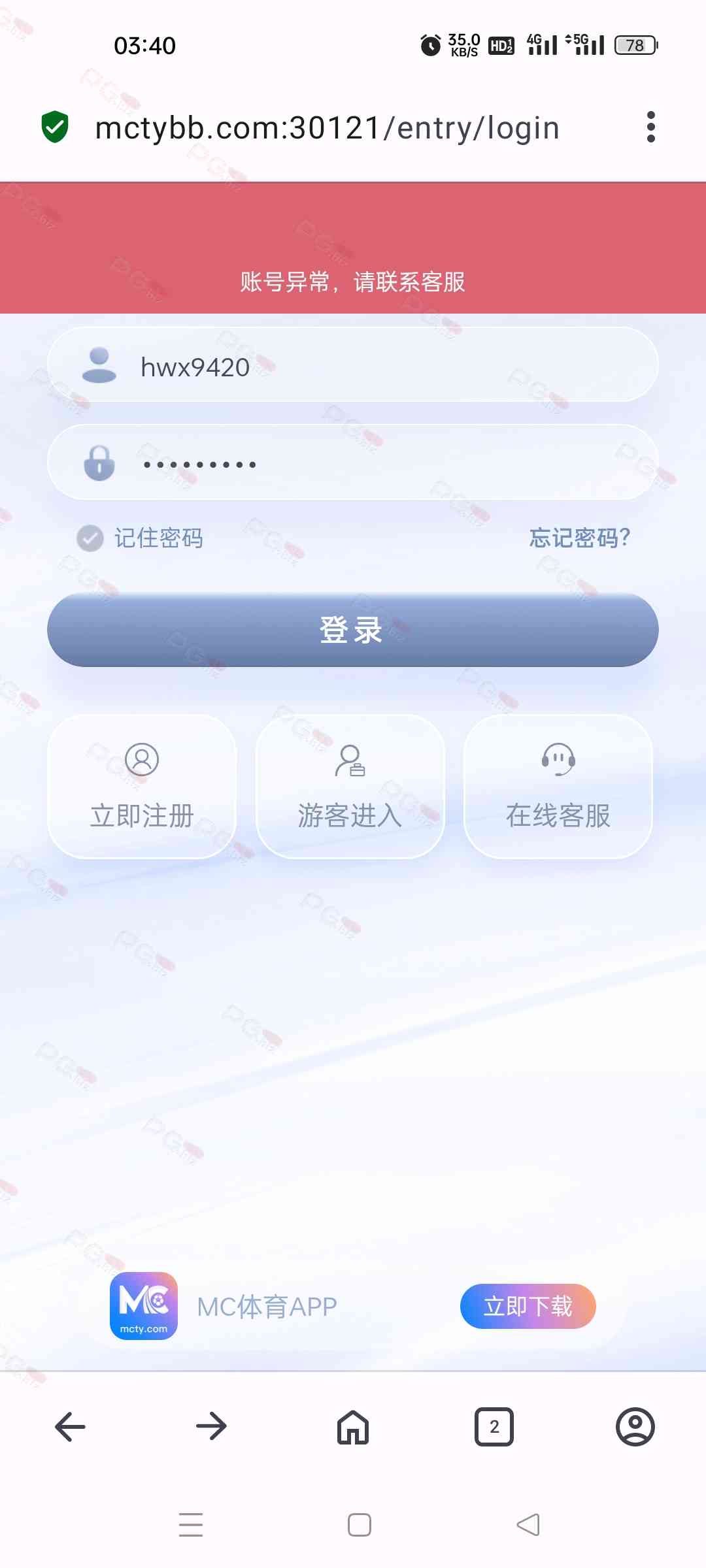Open the browser overflow menu
The height and width of the screenshot is (1568, 706).
(x=650, y=127)
